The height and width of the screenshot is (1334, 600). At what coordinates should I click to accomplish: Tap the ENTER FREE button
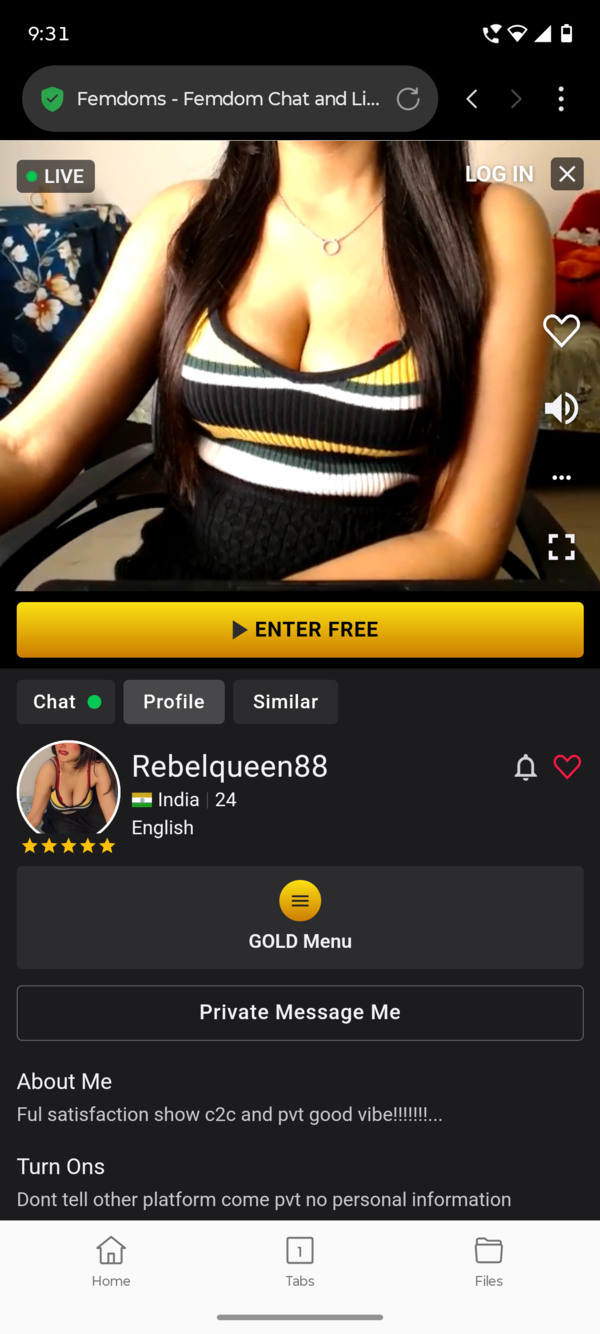(x=300, y=629)
